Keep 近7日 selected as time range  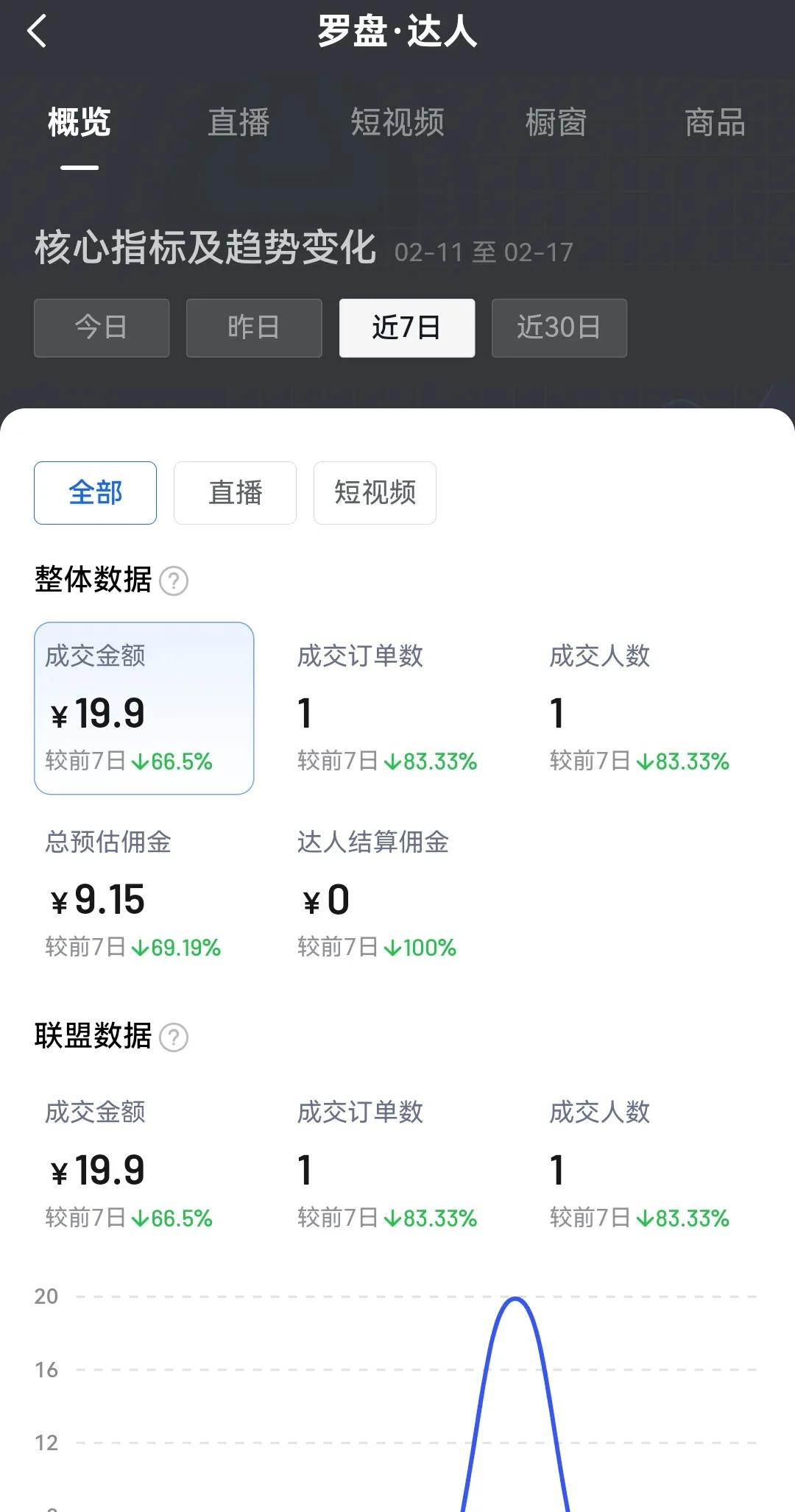(406, 328)
